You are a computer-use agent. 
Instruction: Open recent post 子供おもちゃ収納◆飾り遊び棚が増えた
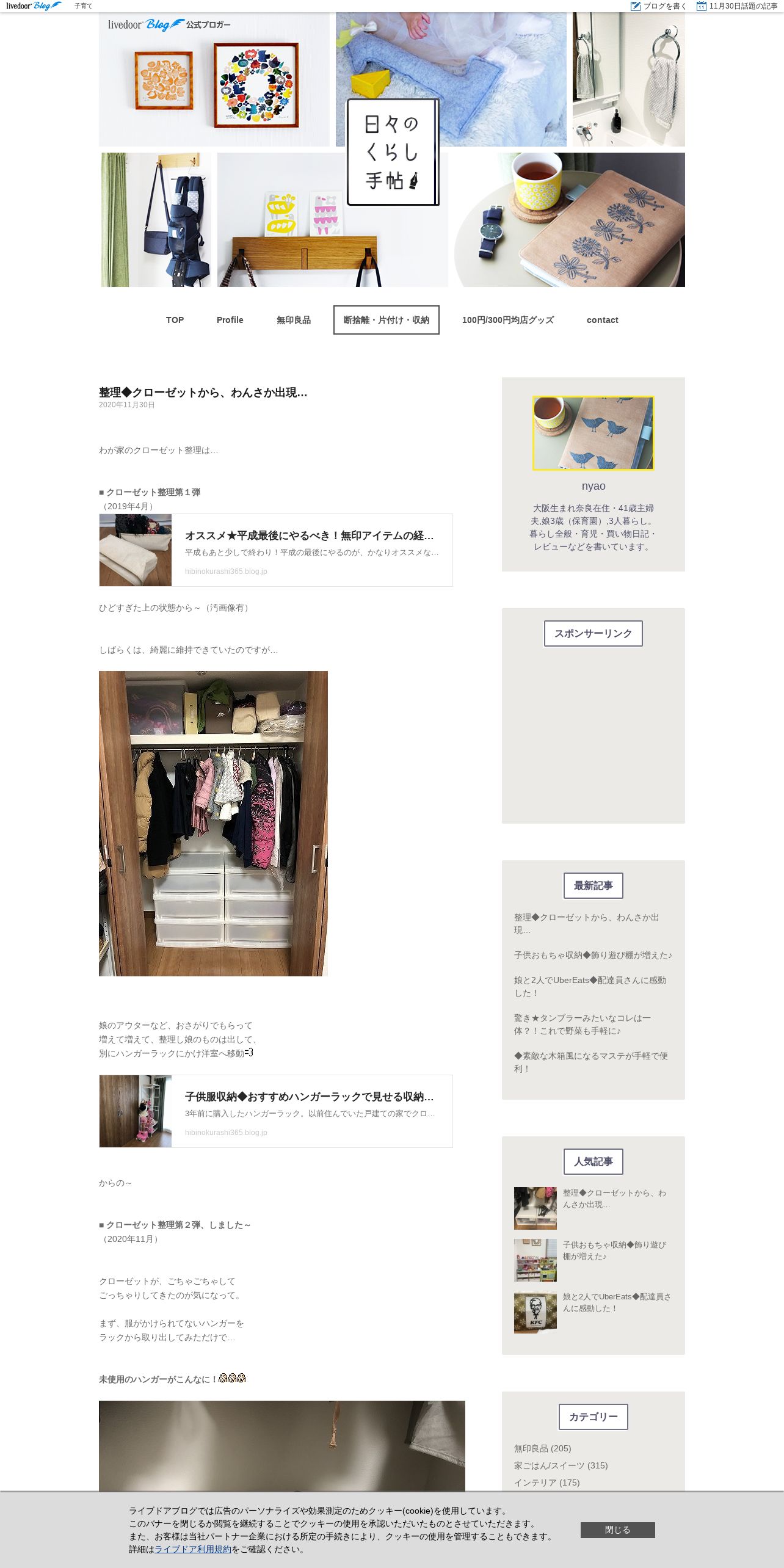(x=593, y=955)
